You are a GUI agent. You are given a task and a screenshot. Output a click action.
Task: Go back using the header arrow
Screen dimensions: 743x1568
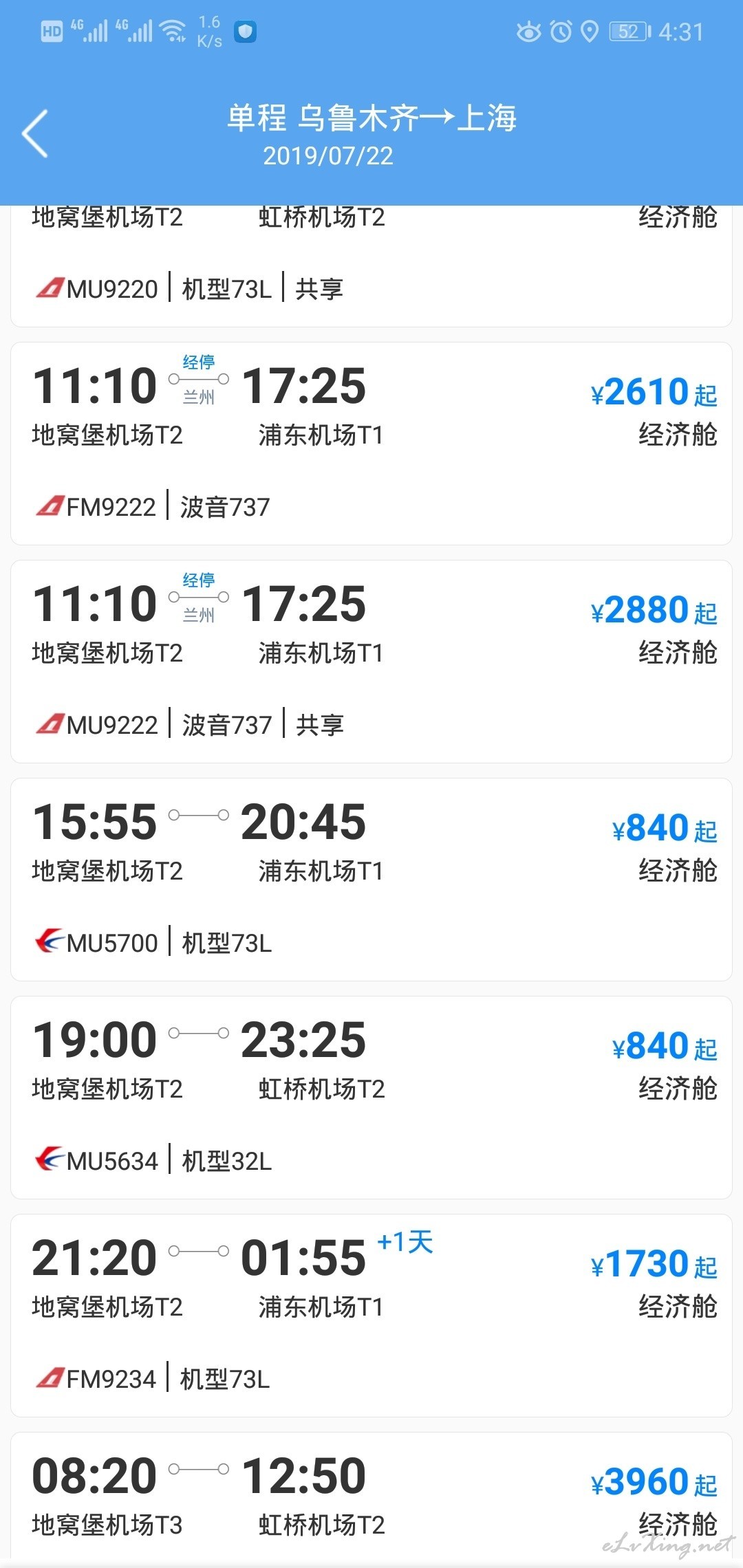click(x=35, y=133)
